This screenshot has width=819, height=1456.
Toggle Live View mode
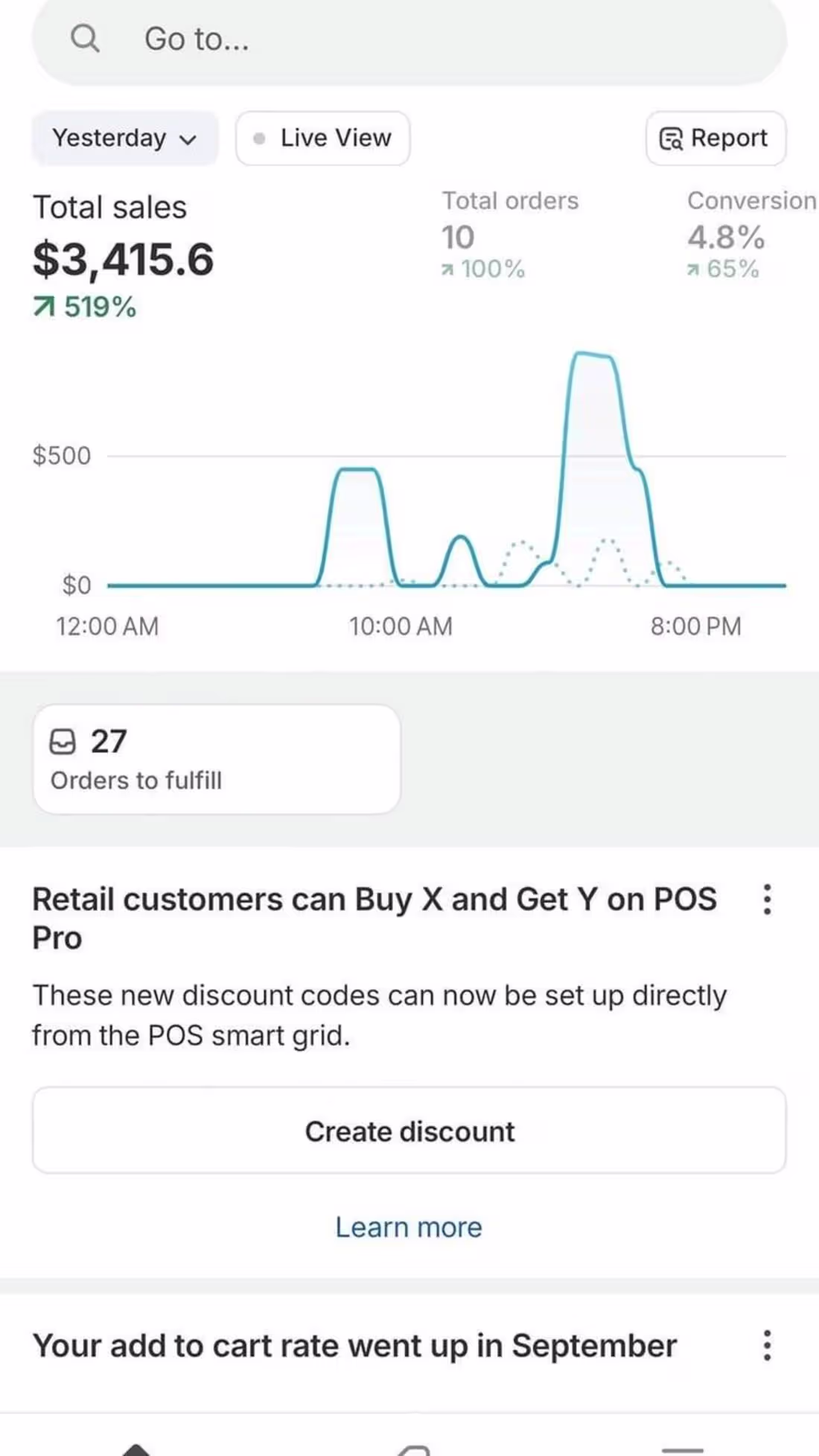point(322,138)
